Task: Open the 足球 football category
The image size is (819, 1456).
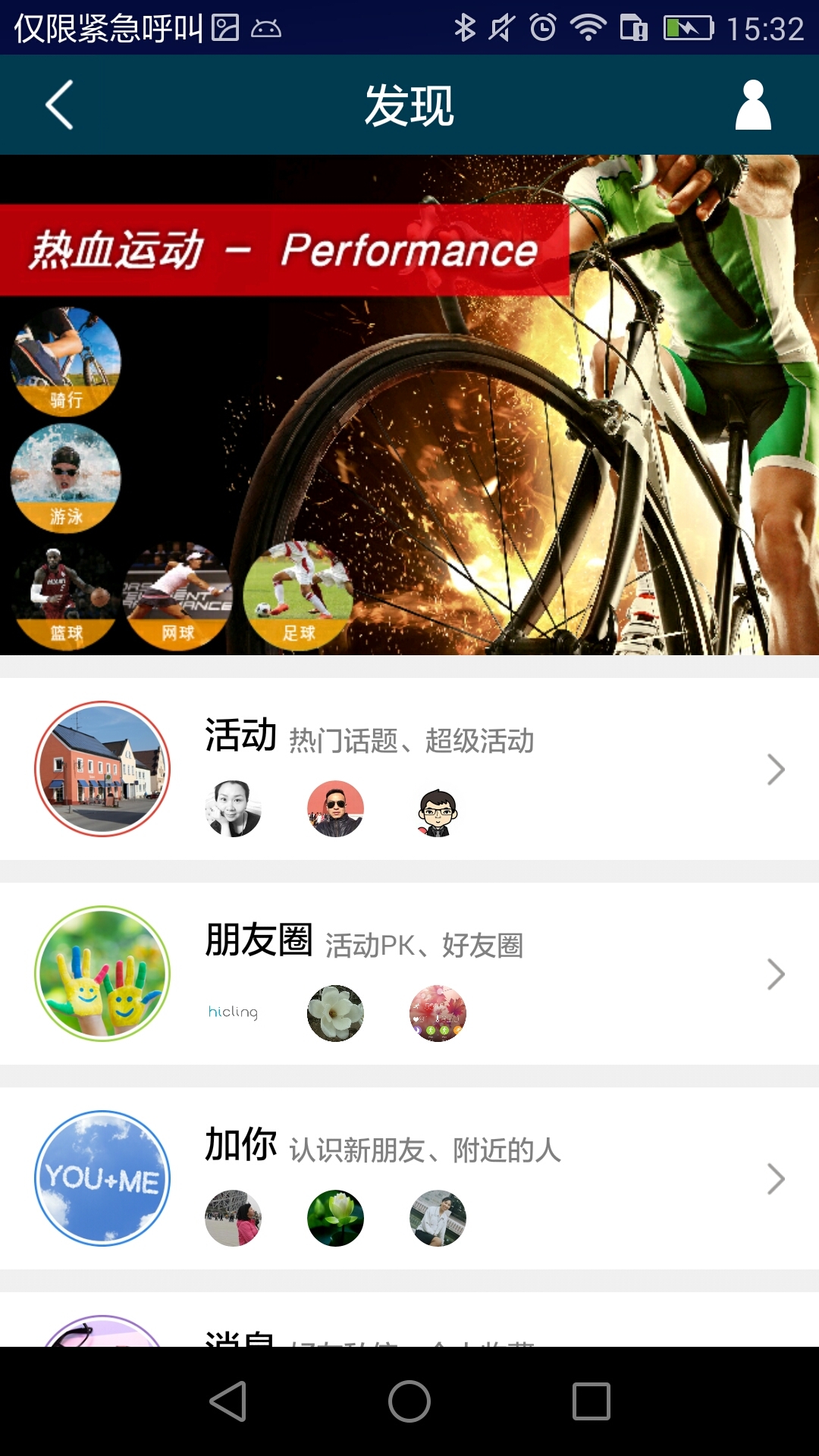Action: [298, 596]
